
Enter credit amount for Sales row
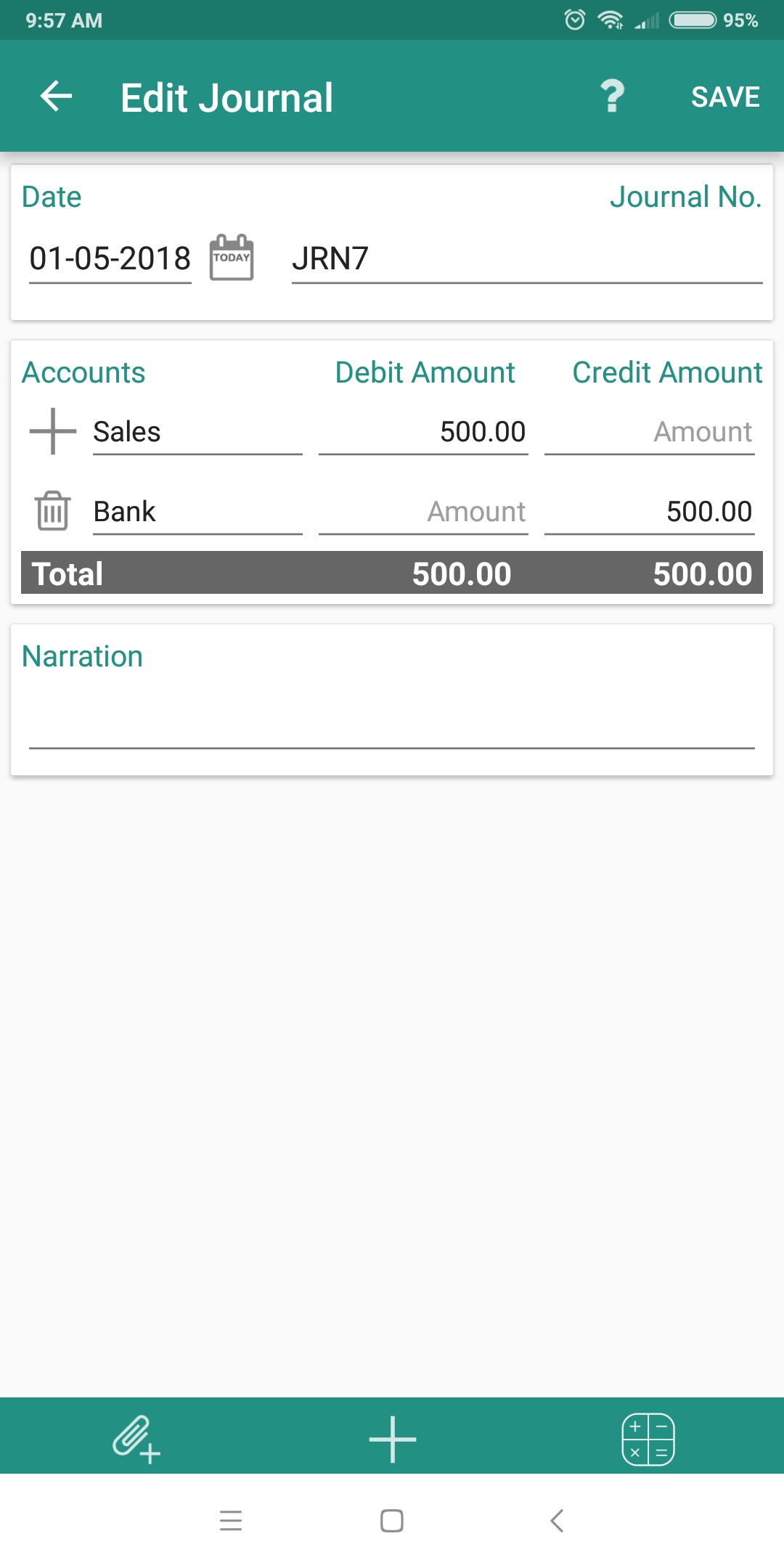coord(650,432)
